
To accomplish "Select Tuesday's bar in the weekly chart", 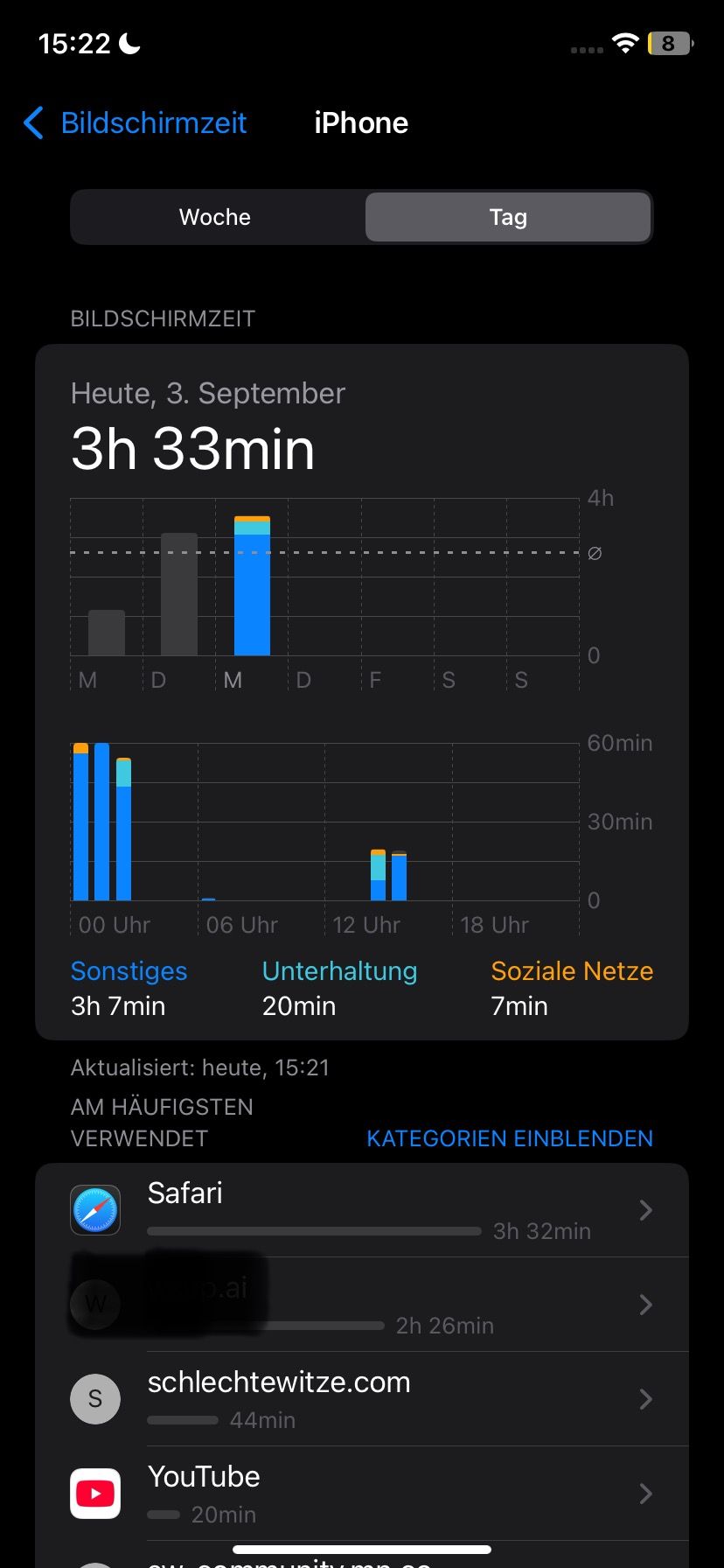I will click(x=179, y=595).
